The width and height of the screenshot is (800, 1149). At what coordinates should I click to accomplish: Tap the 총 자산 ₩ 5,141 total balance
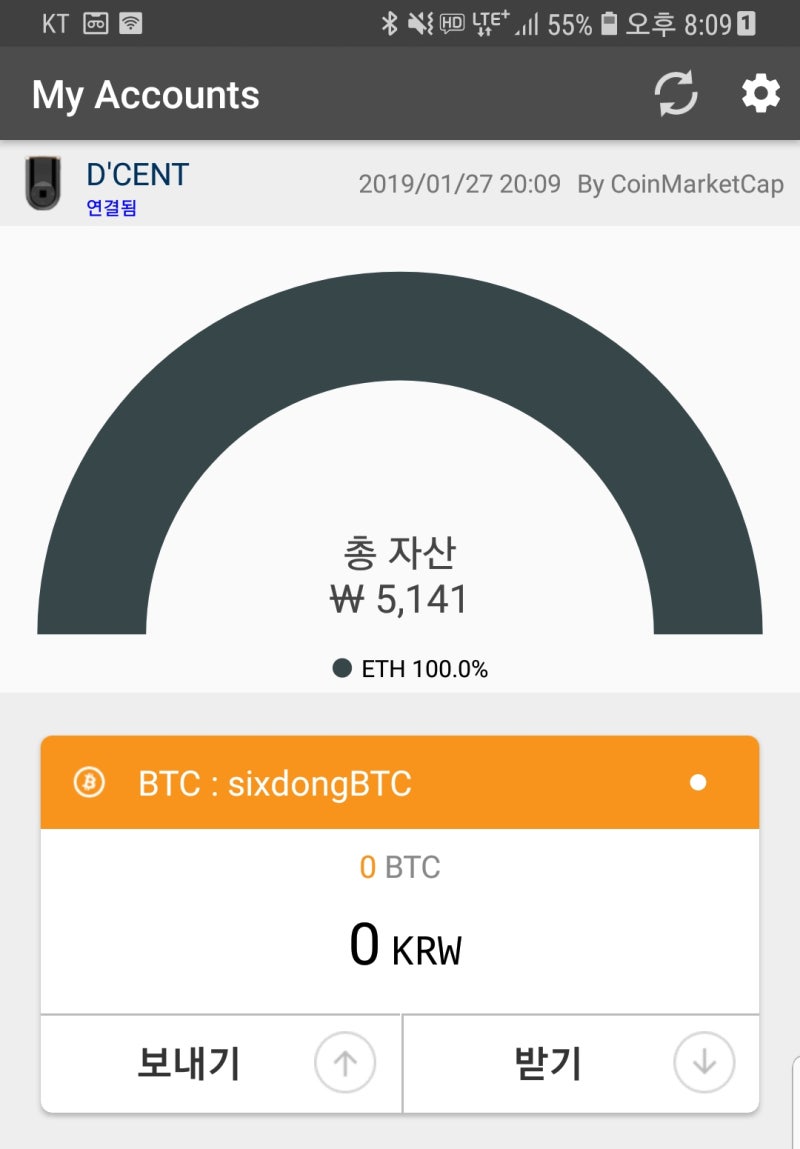pyautogui.click(x=400, y=575)
